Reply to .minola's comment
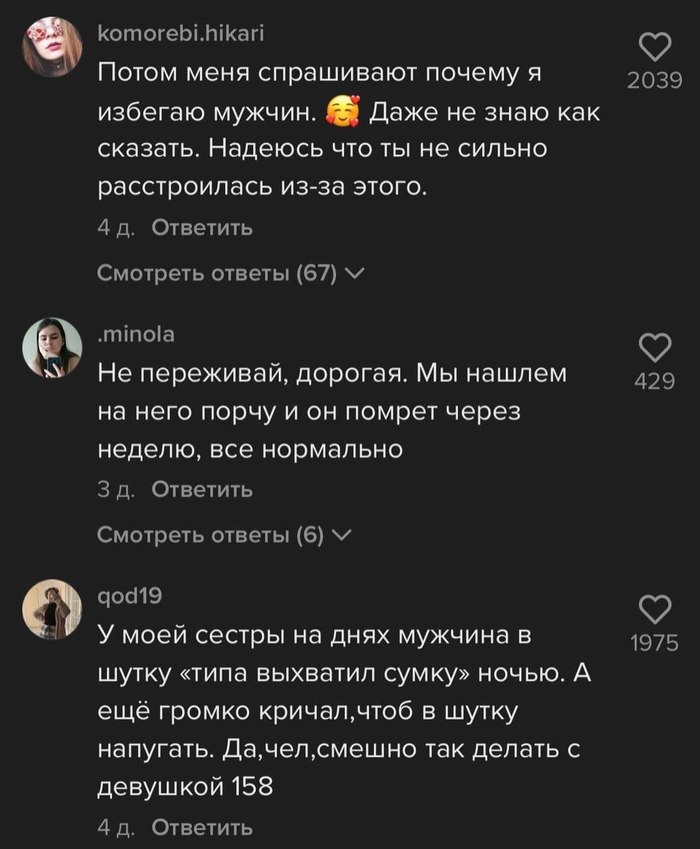Image resolution: width=700 pixels, height=849 pixels. (201, 490)
